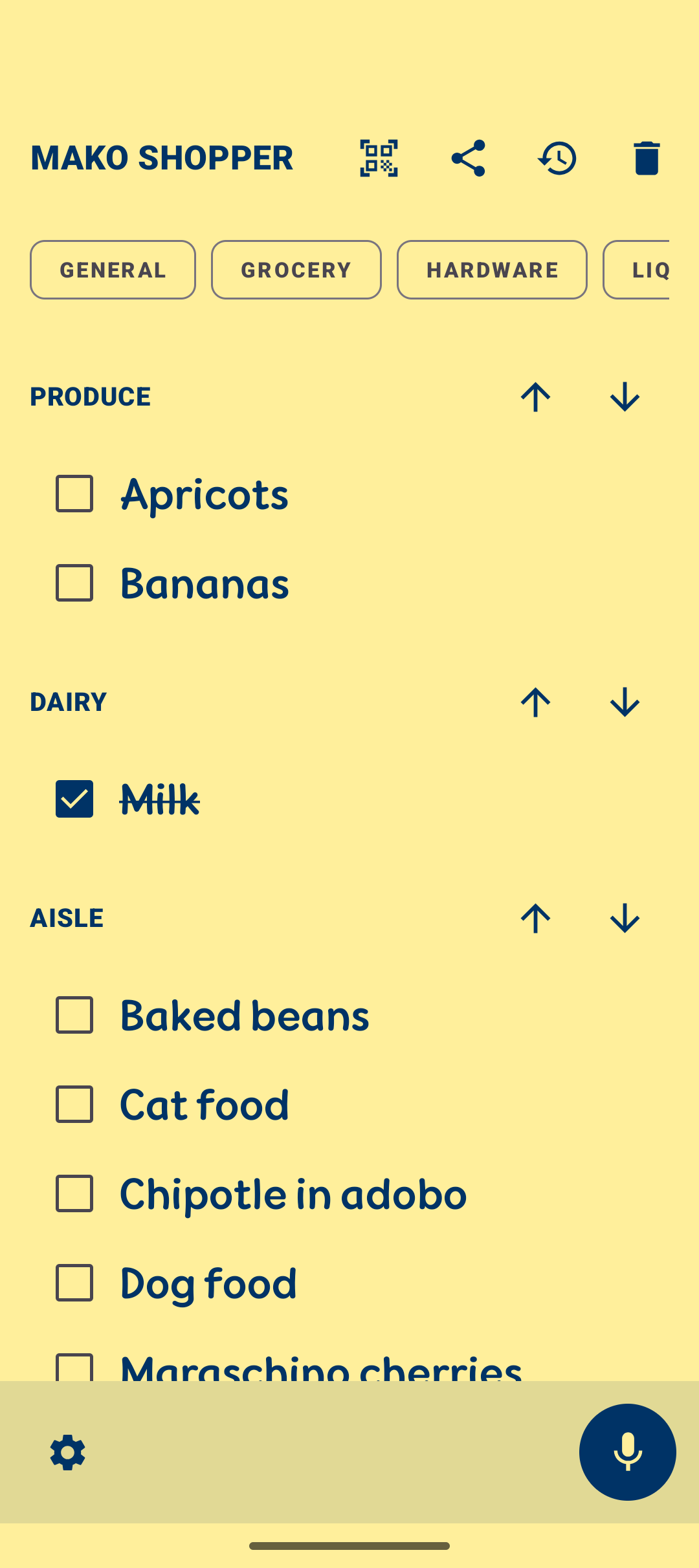The width and height of the screenshot is (699, 1568).
Task: Move the Dairy section down
Action: (x=625, y=702)
